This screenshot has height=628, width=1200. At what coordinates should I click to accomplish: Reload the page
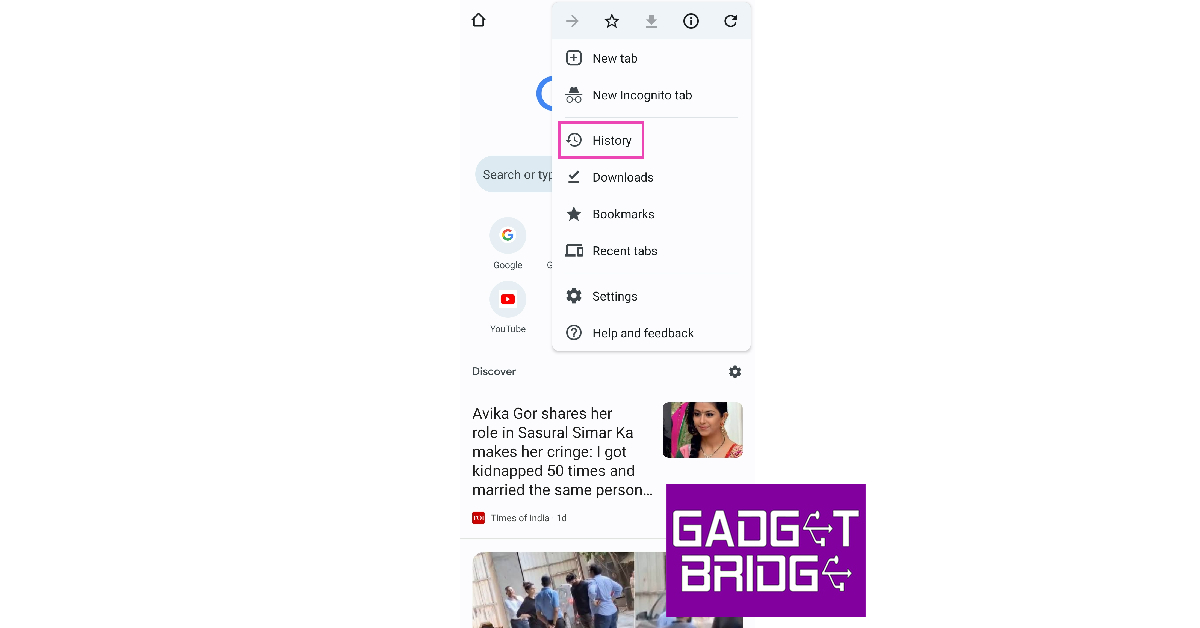click(x=731, y=21)
